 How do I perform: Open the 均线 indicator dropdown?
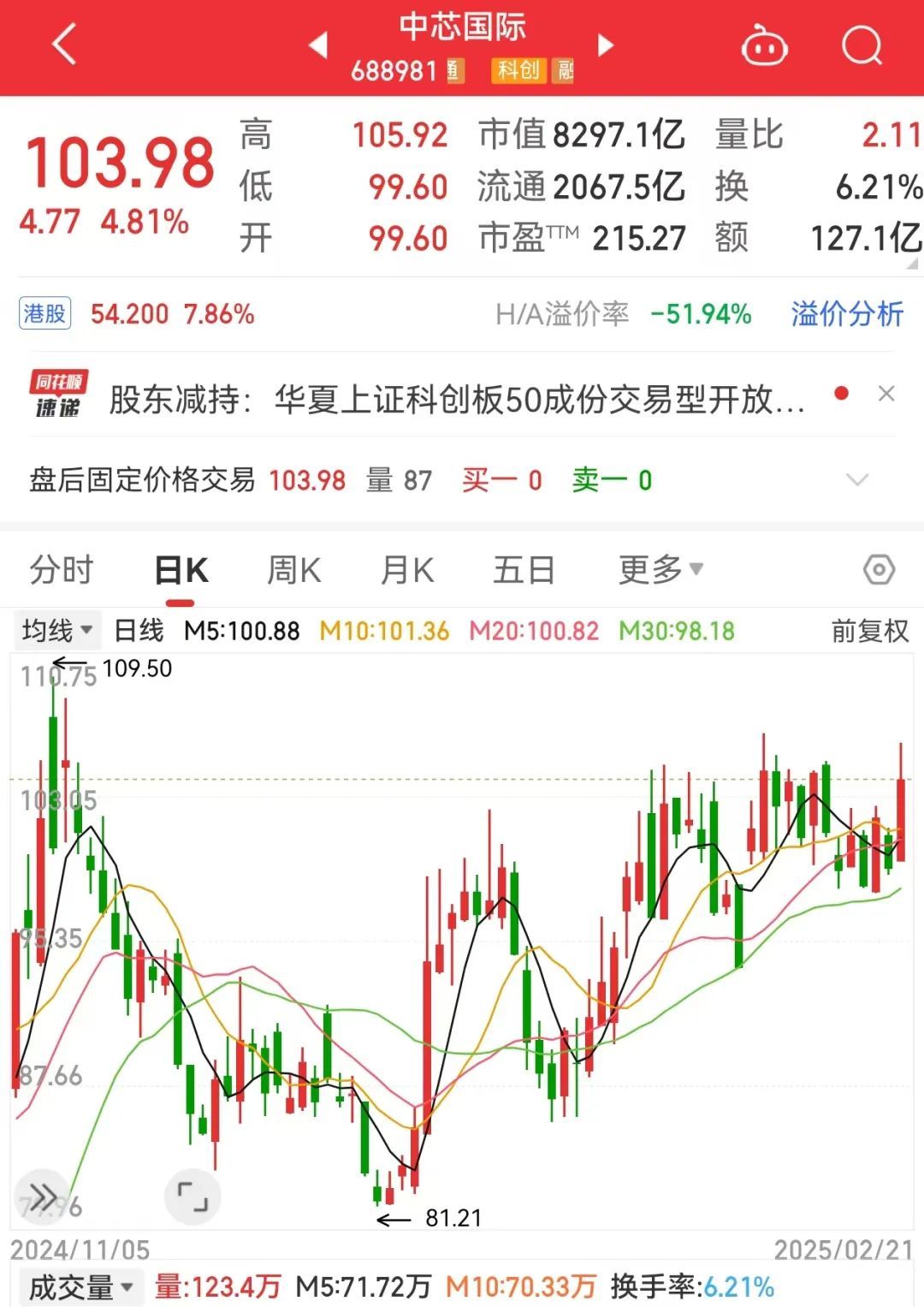click(x=57, y=632)
